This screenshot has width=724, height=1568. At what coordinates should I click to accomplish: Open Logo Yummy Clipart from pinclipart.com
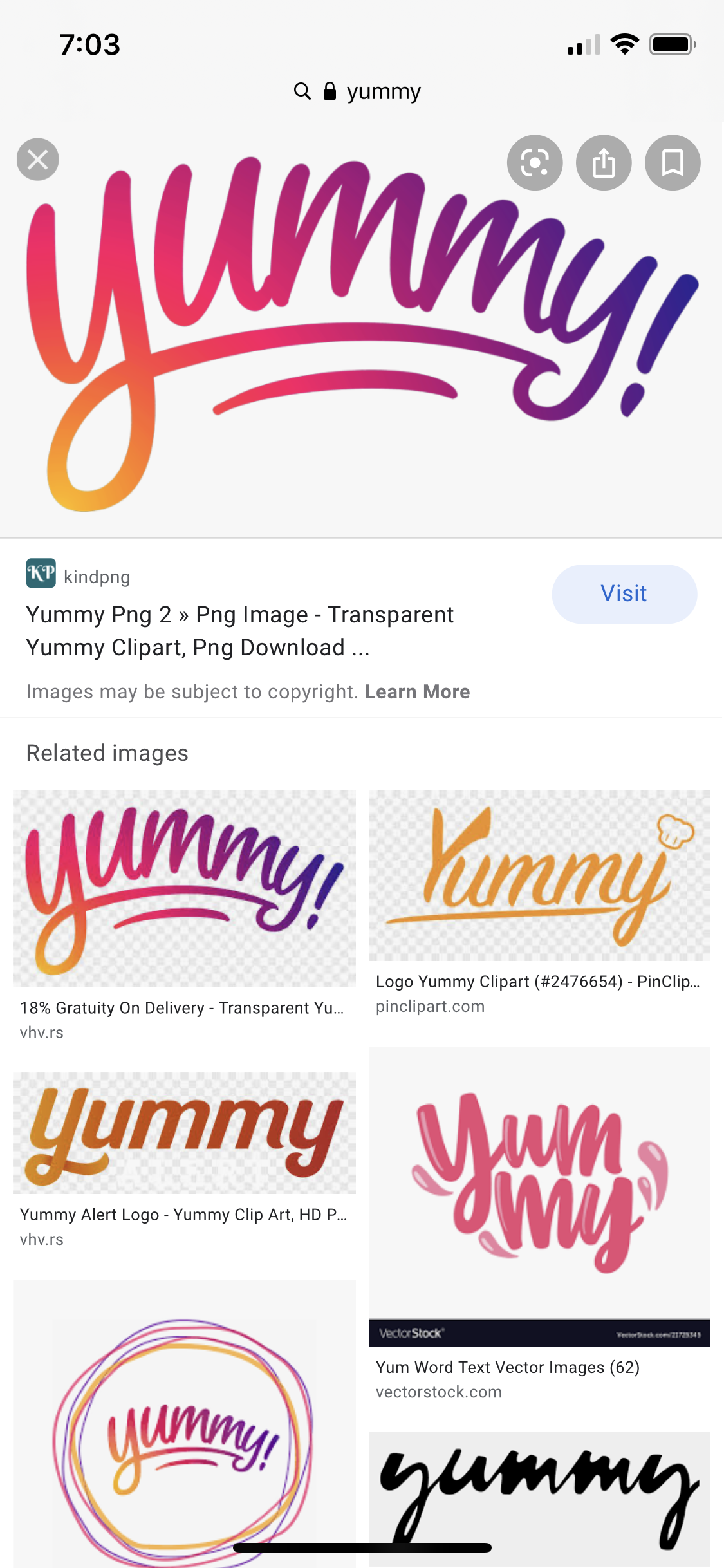pyautogui.click(x=539, y=875)
